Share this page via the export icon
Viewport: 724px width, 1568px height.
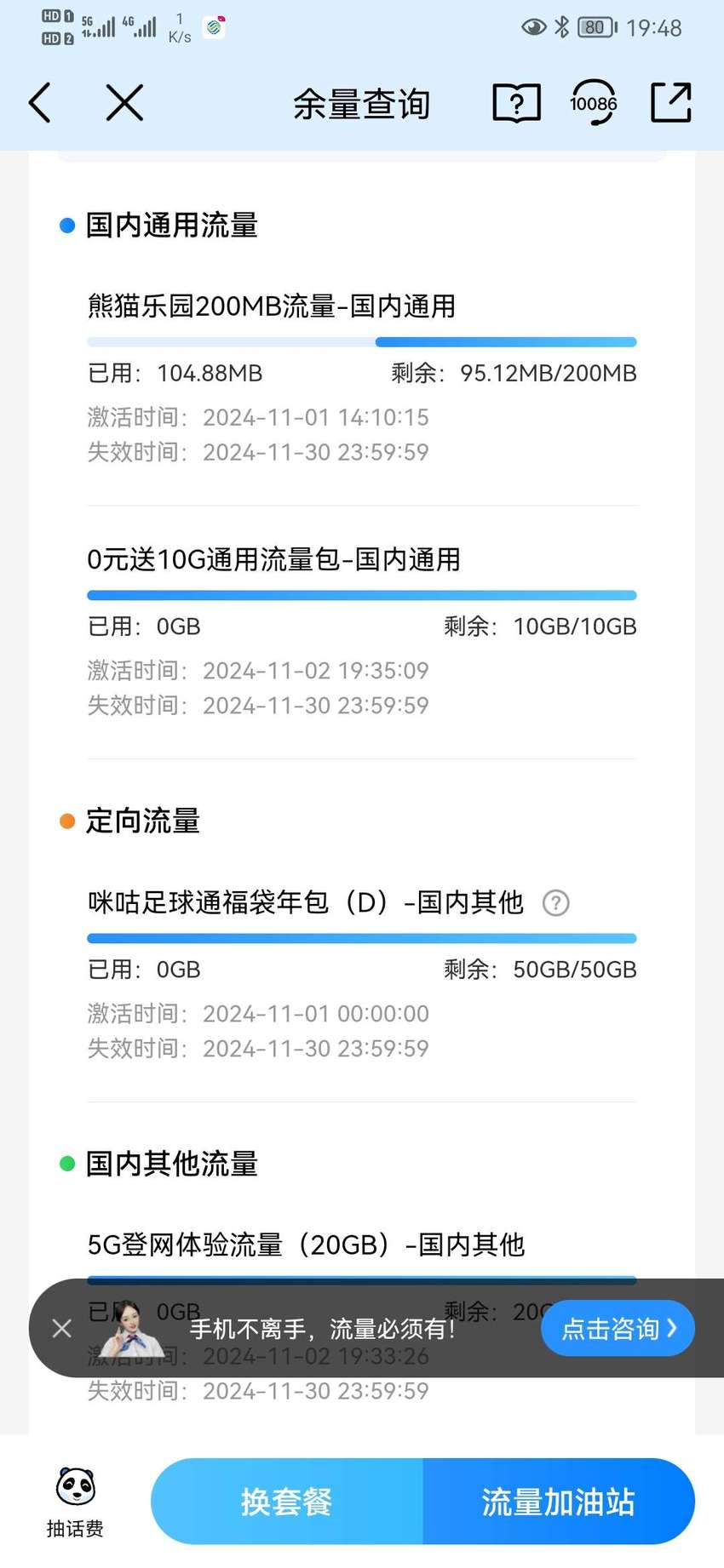click(671, 103)
